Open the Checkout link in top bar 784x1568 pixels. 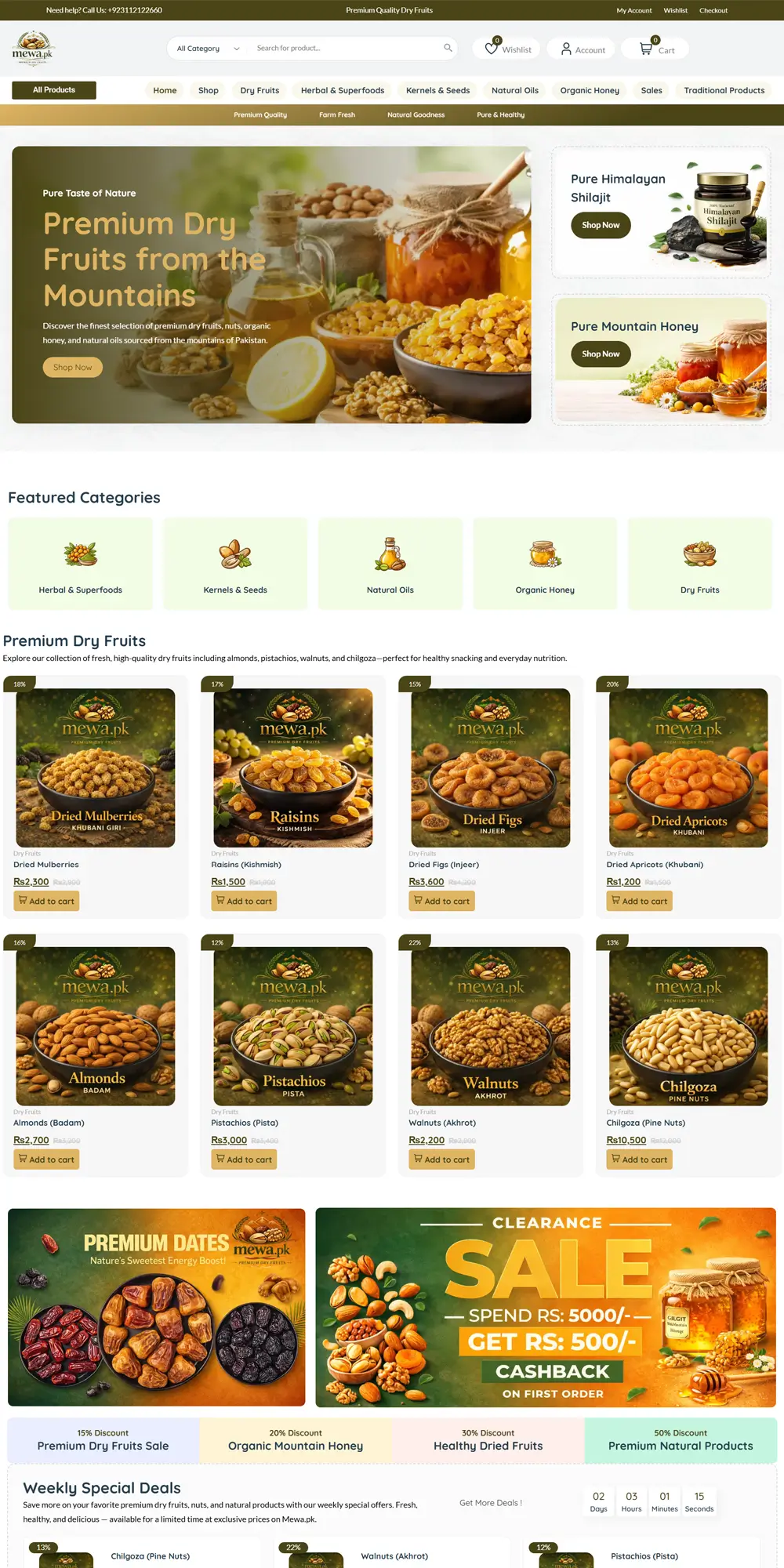pyautogui.click(x=713, y=11)
